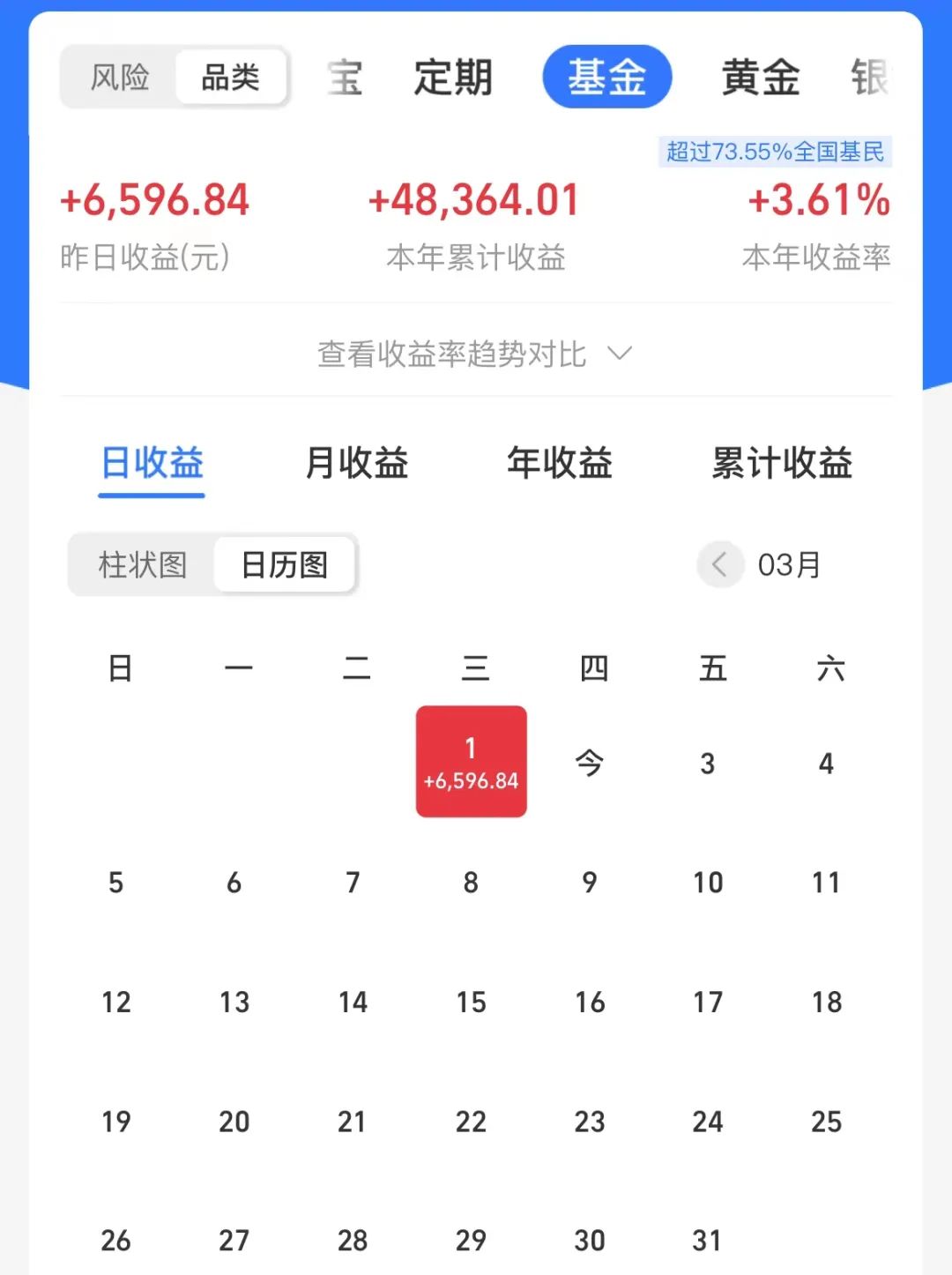The width and height of the screenshot is (952, 1275).
Task: Switch to the 黄金 tab
Action: 760,76
